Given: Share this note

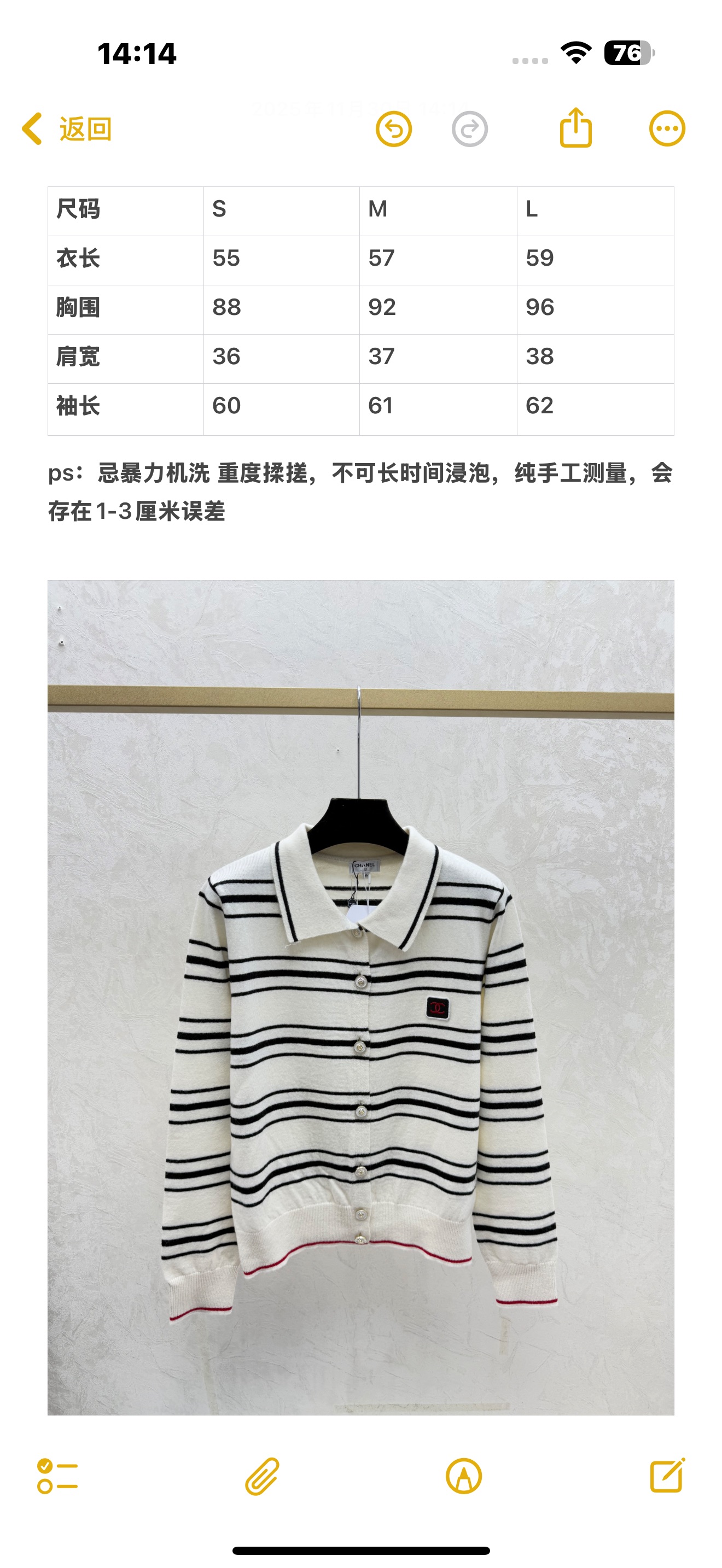Looking at the screenshot, I should coord(575,128).
